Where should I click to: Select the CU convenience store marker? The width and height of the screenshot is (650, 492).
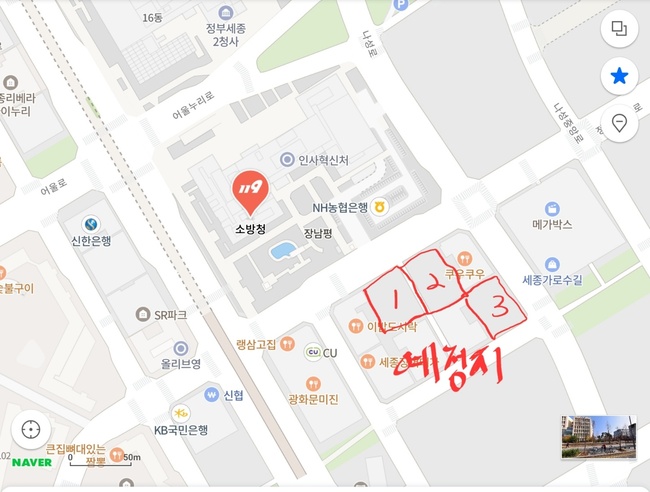point(312,352)
